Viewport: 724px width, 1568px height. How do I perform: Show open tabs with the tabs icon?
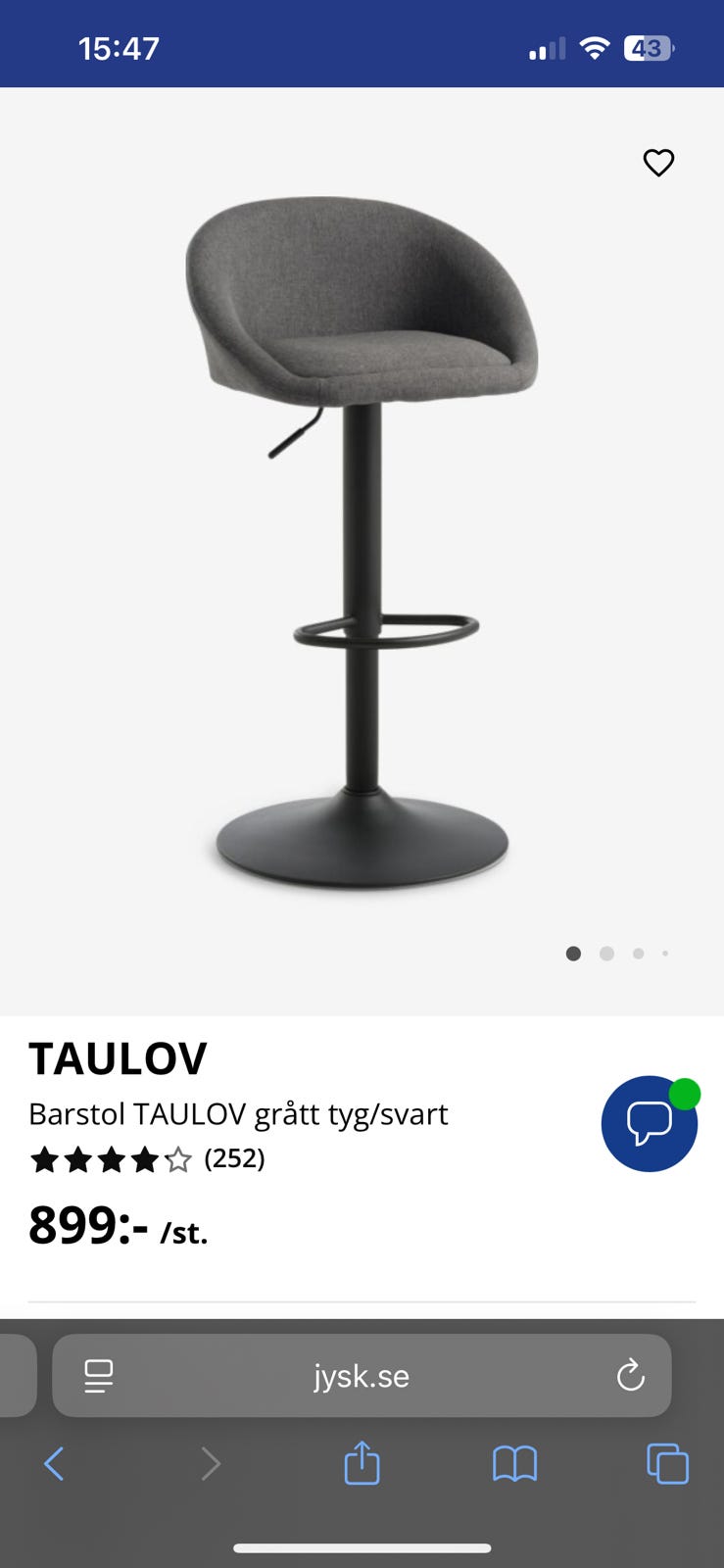667,1464
